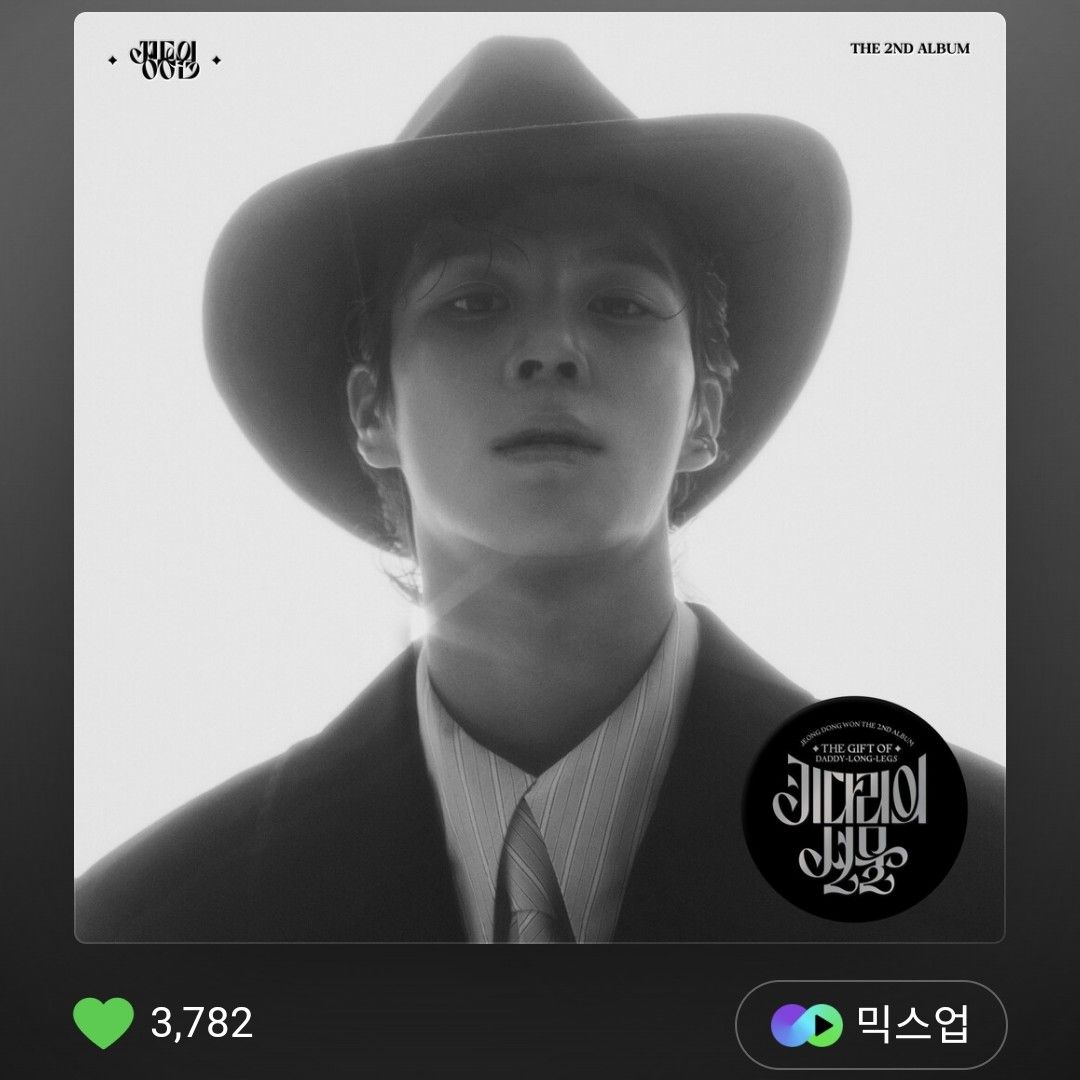Start the 믹스업 mix-up playback

click(x=870, y=1024)
